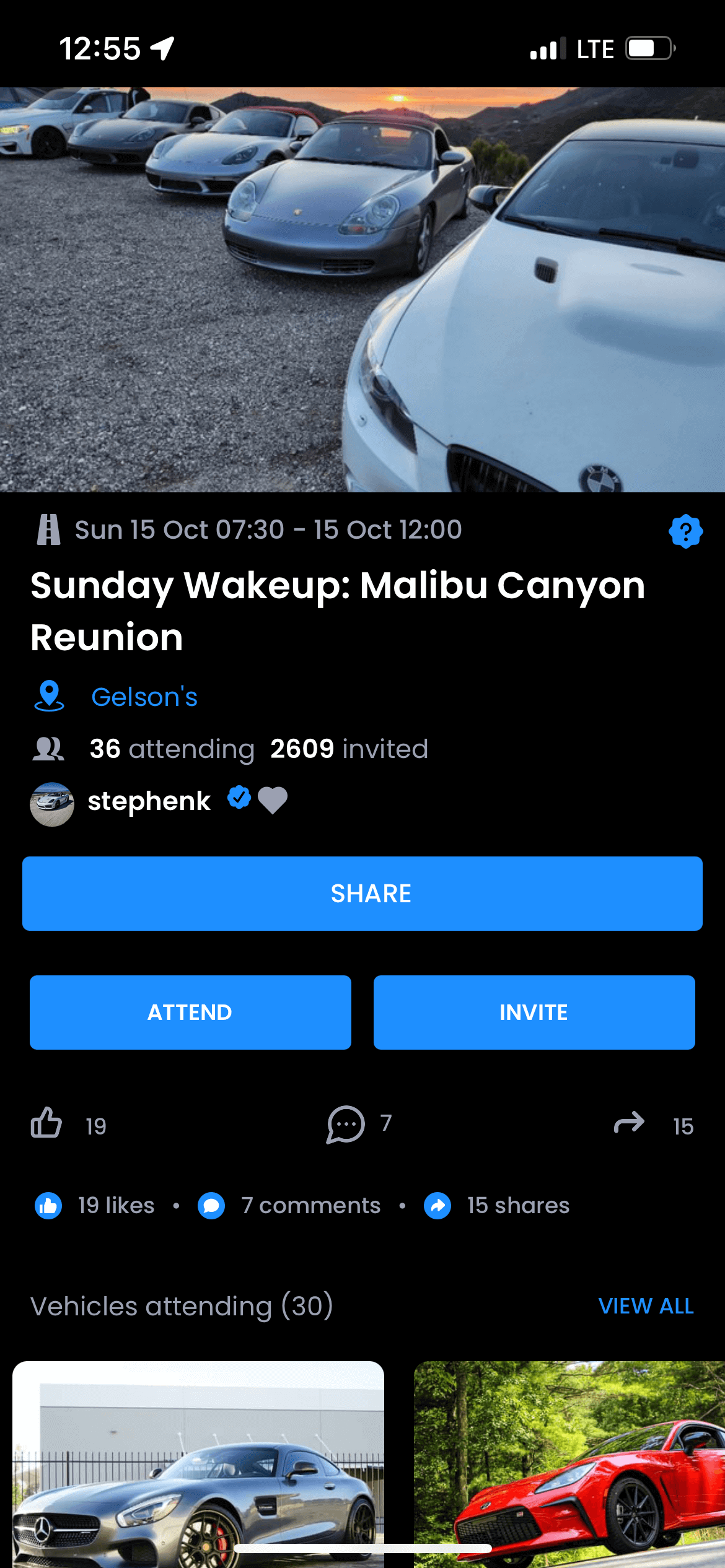Open the Gelson's location link
The image size is (725, 1568).
[x=144, y=697]
